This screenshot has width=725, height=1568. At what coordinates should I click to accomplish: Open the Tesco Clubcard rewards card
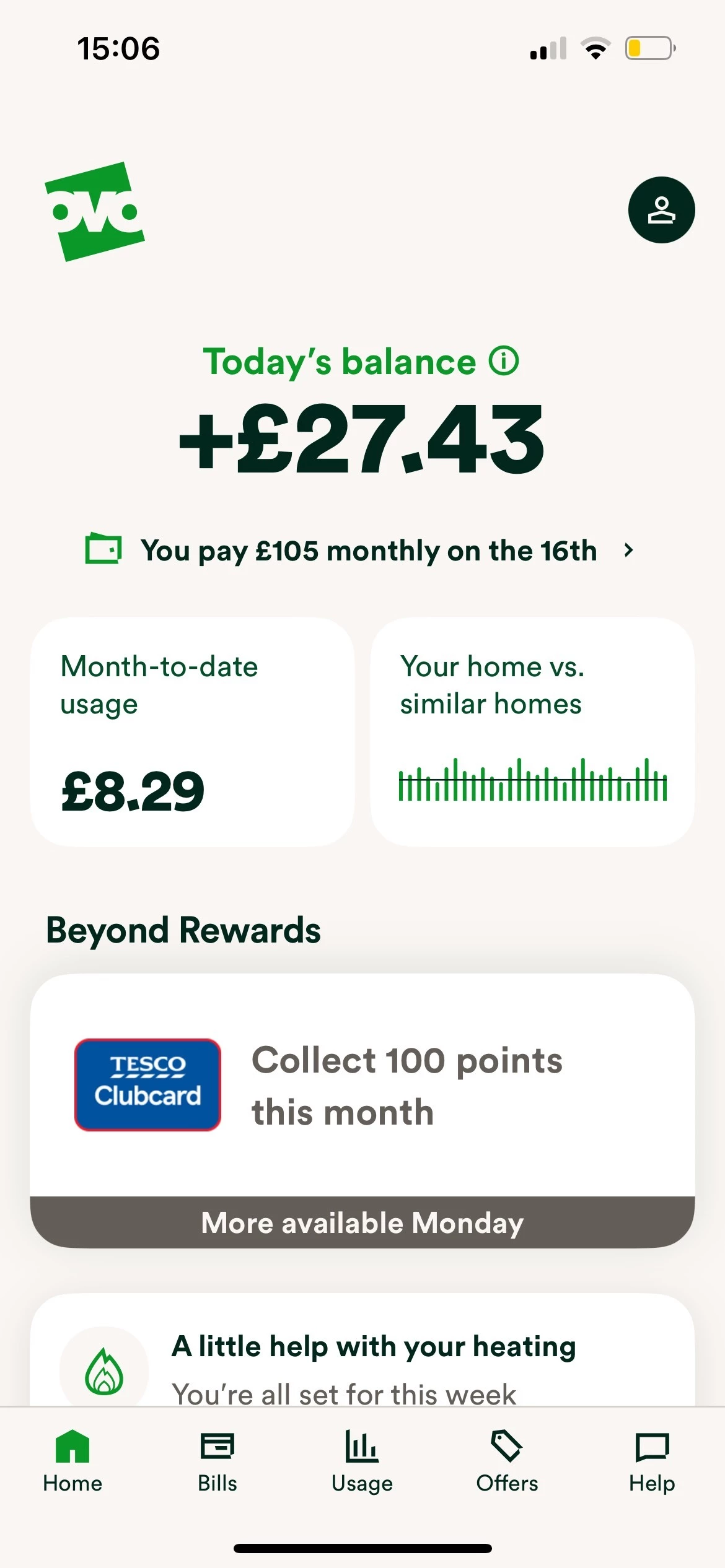pyautogui.click(x=362, y=1086)
